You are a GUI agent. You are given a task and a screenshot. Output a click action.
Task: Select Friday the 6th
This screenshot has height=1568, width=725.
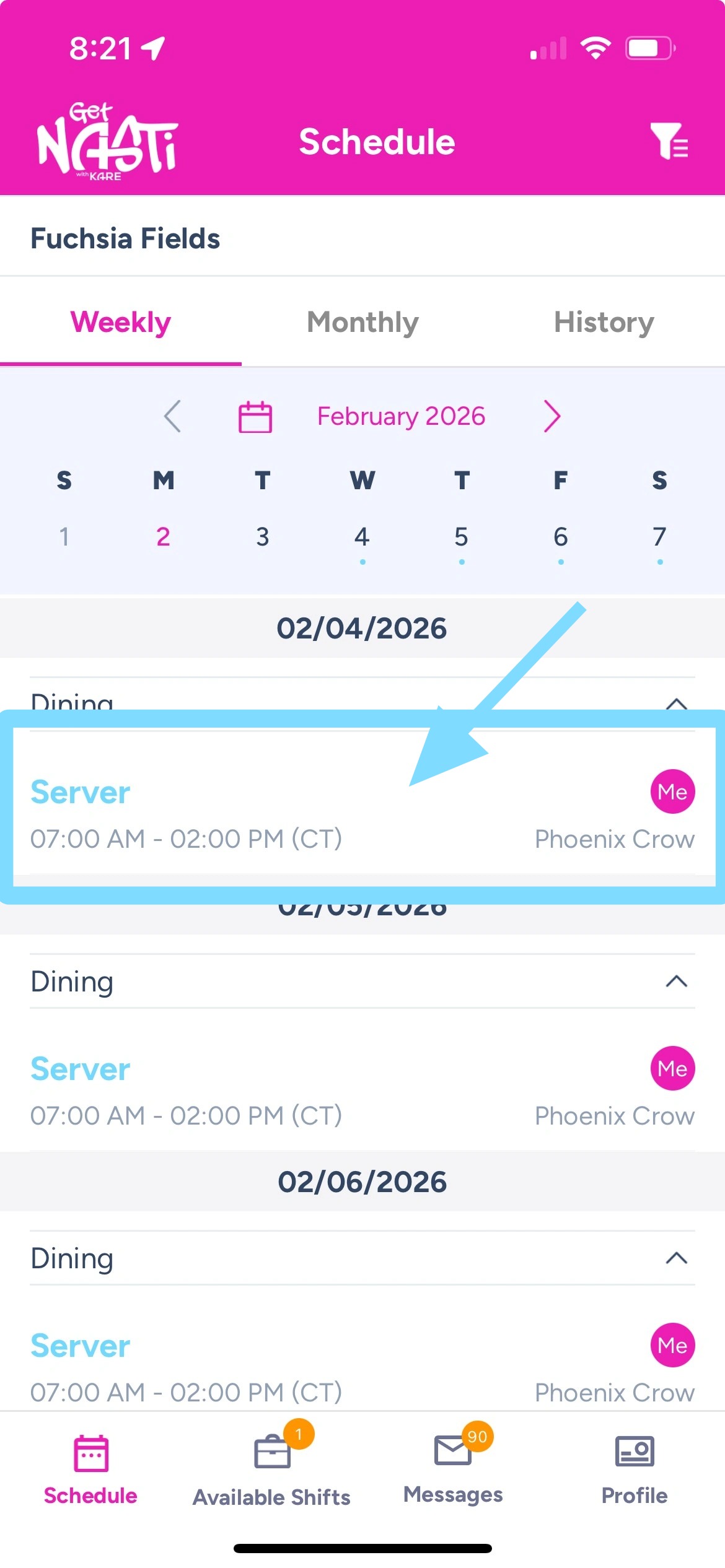(560, 537)
